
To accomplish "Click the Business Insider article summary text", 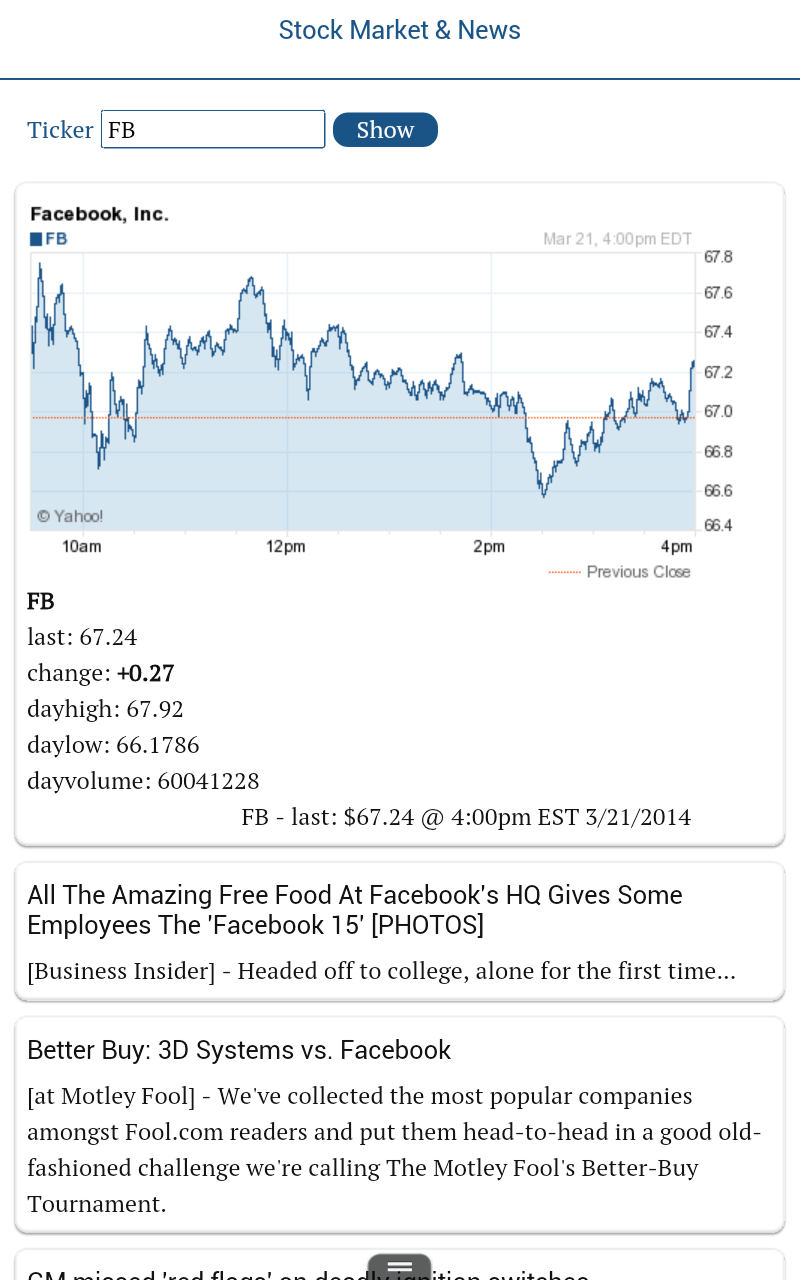I will (381, 970).
